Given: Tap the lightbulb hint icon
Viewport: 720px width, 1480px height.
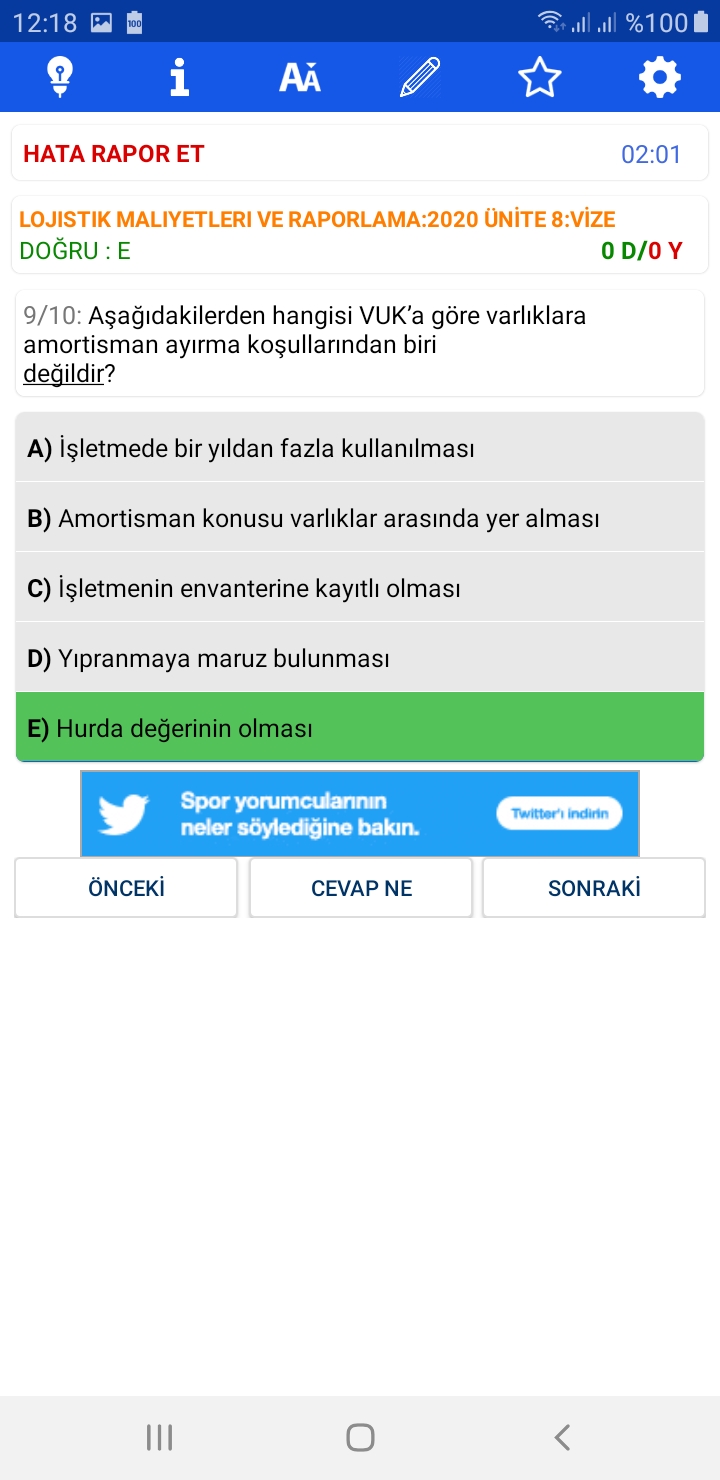Looking at the screenshot, I should pos(60,77).
